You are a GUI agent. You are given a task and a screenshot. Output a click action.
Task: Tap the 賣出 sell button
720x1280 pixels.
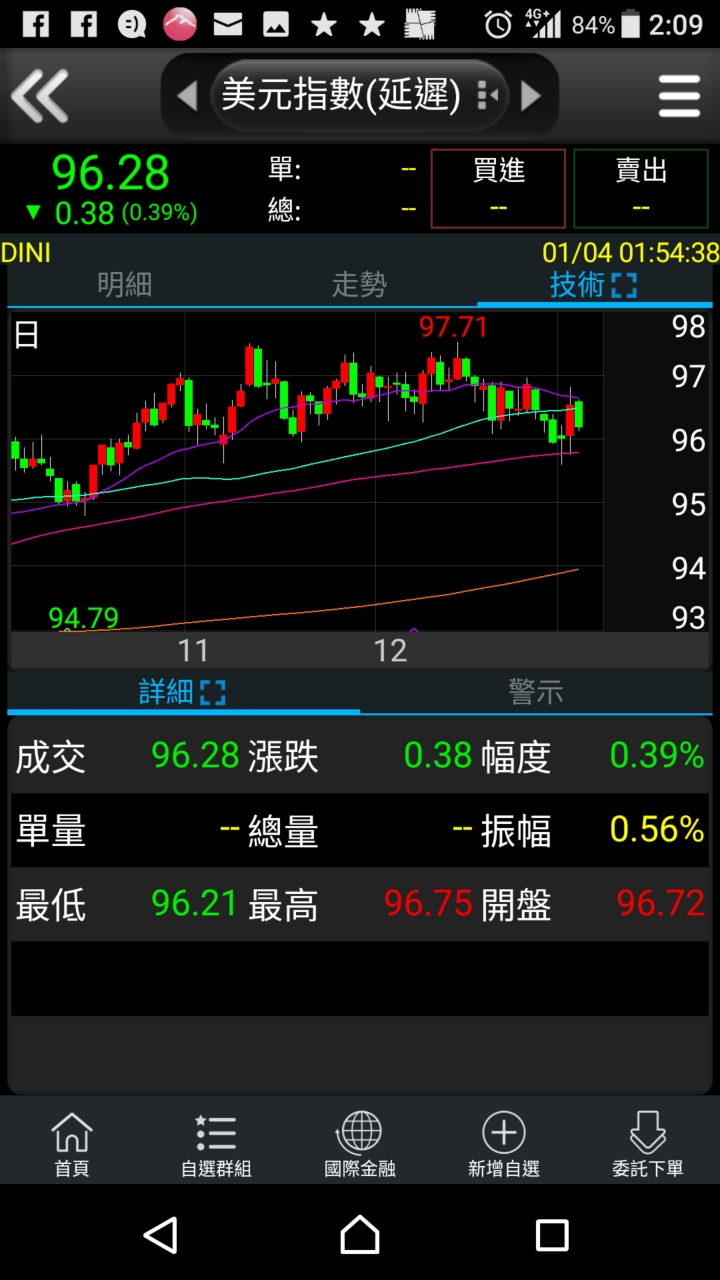pyautogui.click(x=641, y=189)
